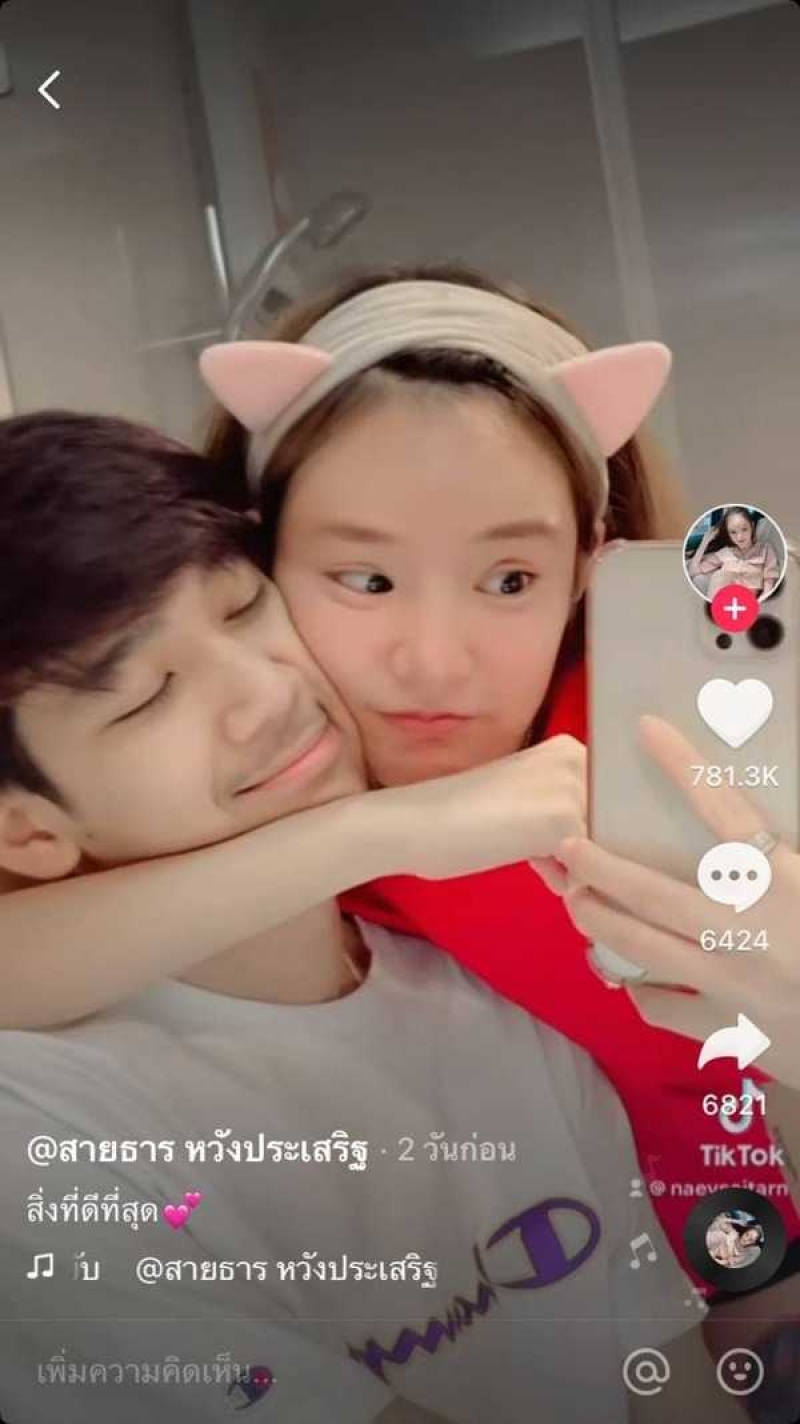Mention someone with the @ icon

[646, 1372]
